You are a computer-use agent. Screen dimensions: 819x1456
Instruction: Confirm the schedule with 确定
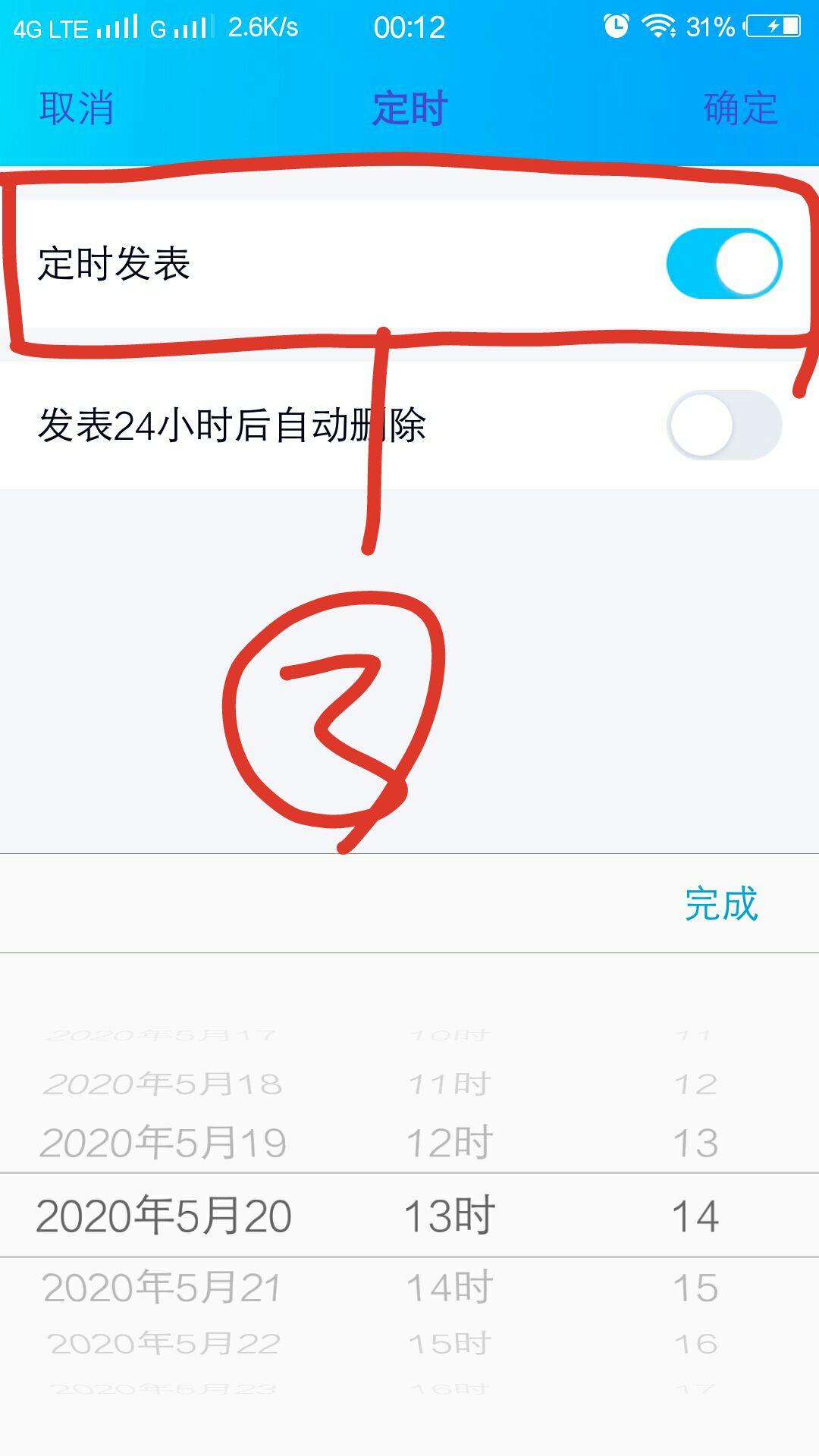click(x=740, y=108)
